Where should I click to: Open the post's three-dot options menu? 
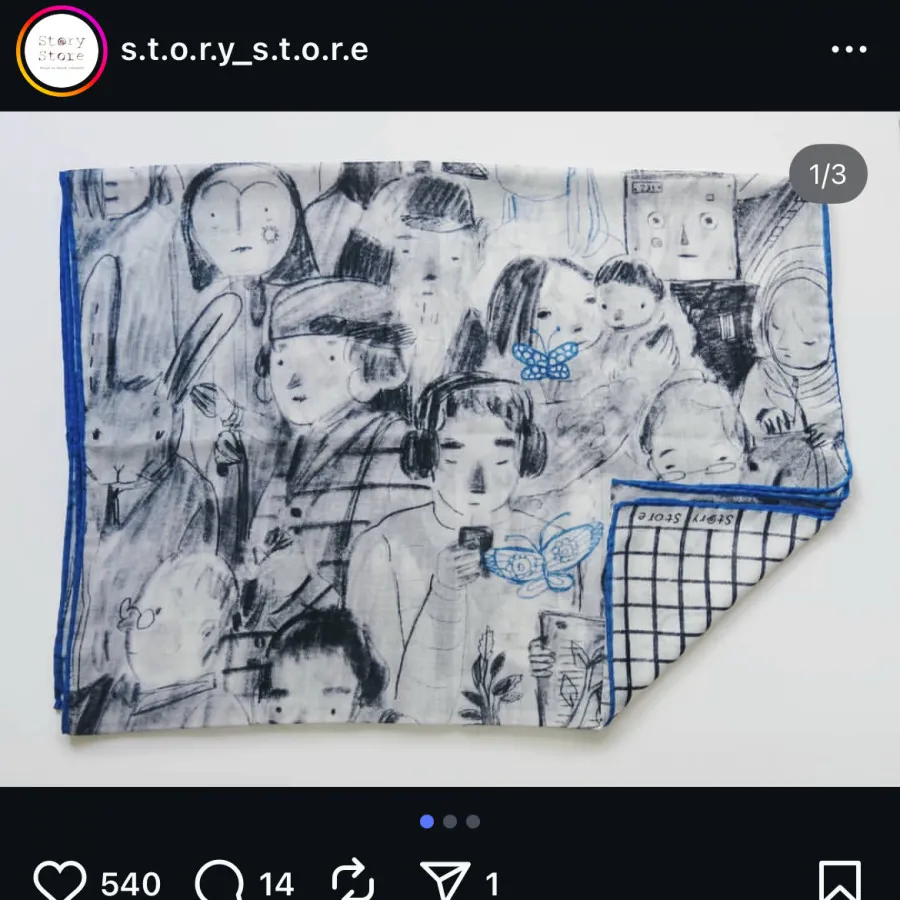tap(849, 50)
